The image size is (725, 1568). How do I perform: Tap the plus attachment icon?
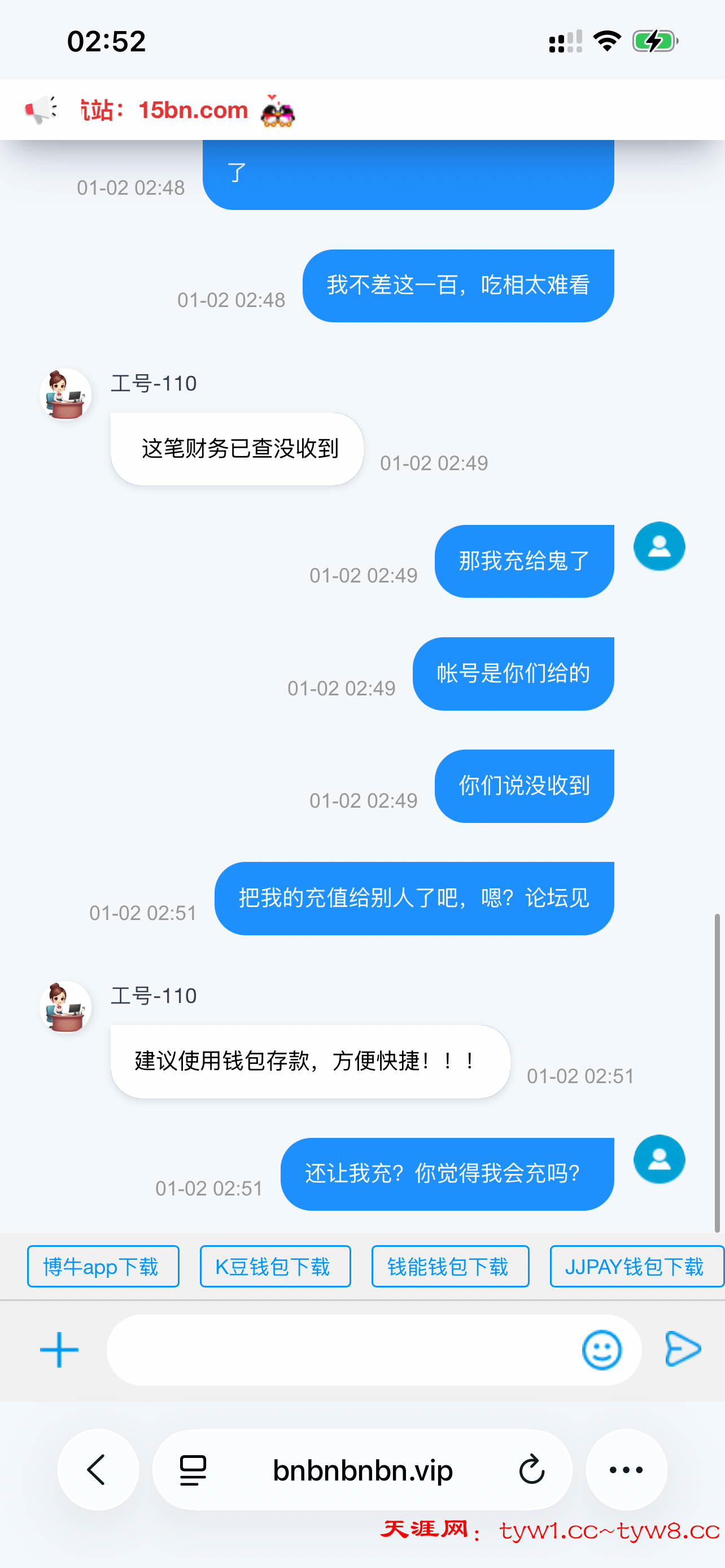(x=59, y=1350)
